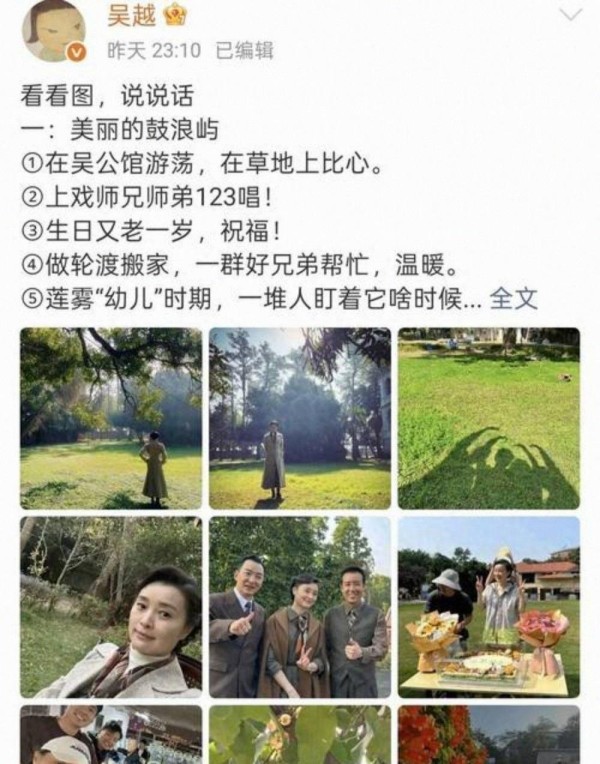Open the red flowers photo
Screen dimensions: 600x764
(x=488, y=735)
